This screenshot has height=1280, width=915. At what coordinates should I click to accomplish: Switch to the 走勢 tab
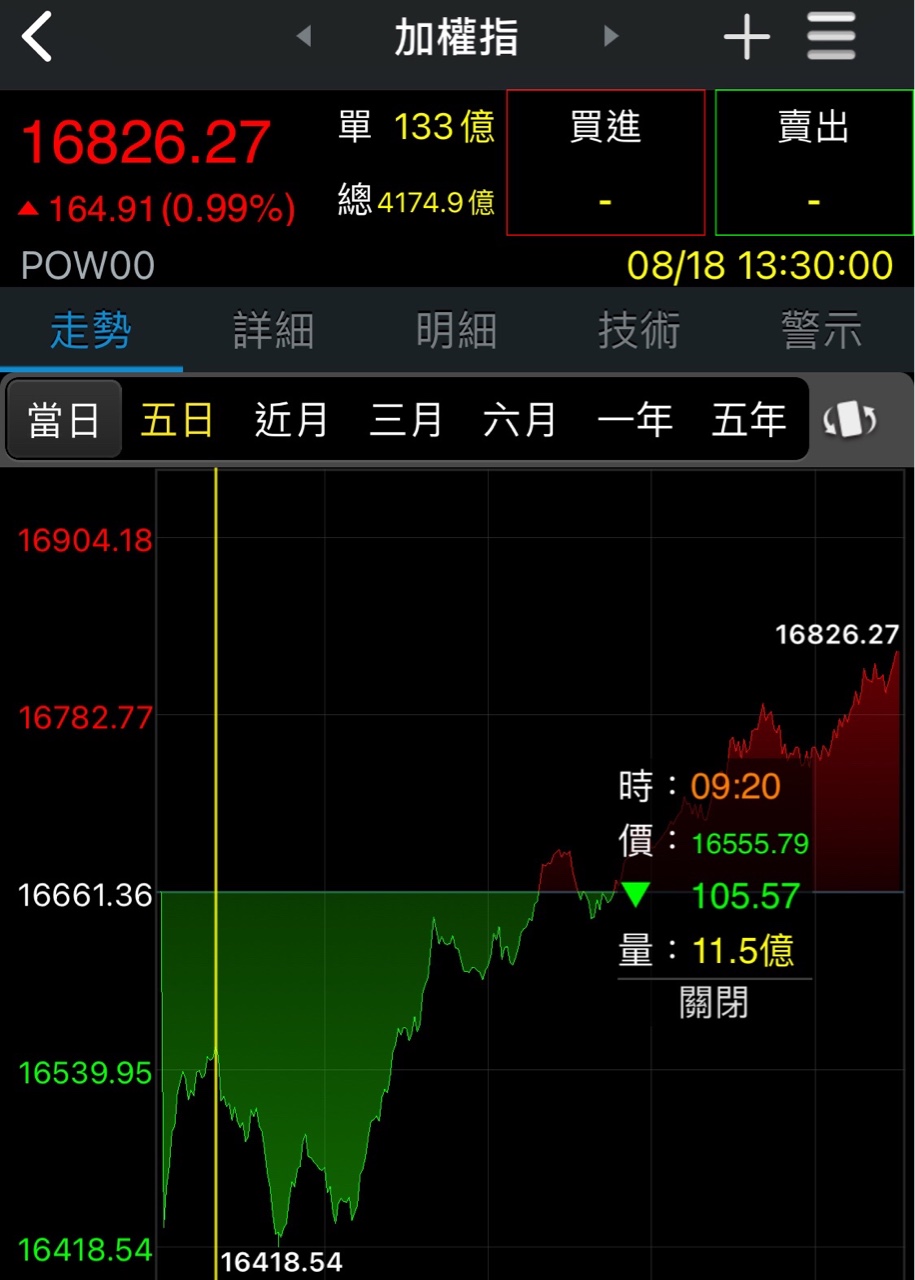[91, 330]
